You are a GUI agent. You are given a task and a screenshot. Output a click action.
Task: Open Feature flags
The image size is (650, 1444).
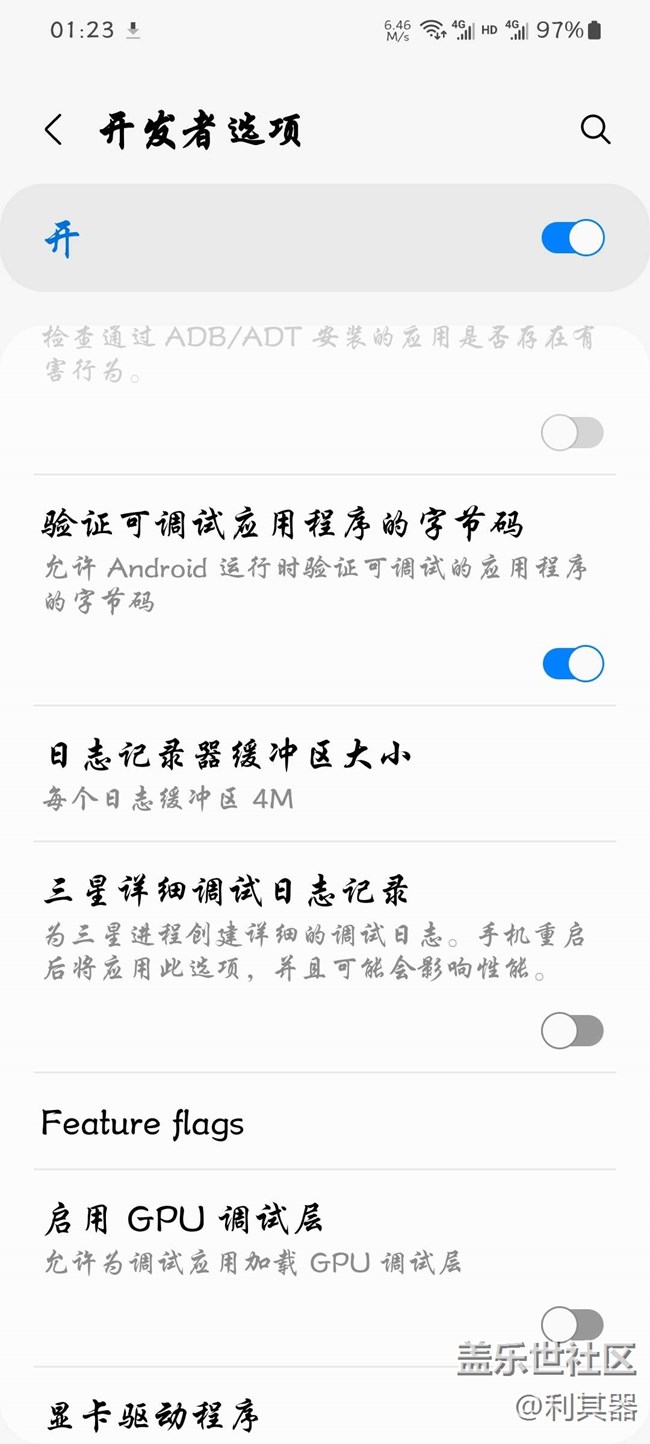click(325, 1122)
